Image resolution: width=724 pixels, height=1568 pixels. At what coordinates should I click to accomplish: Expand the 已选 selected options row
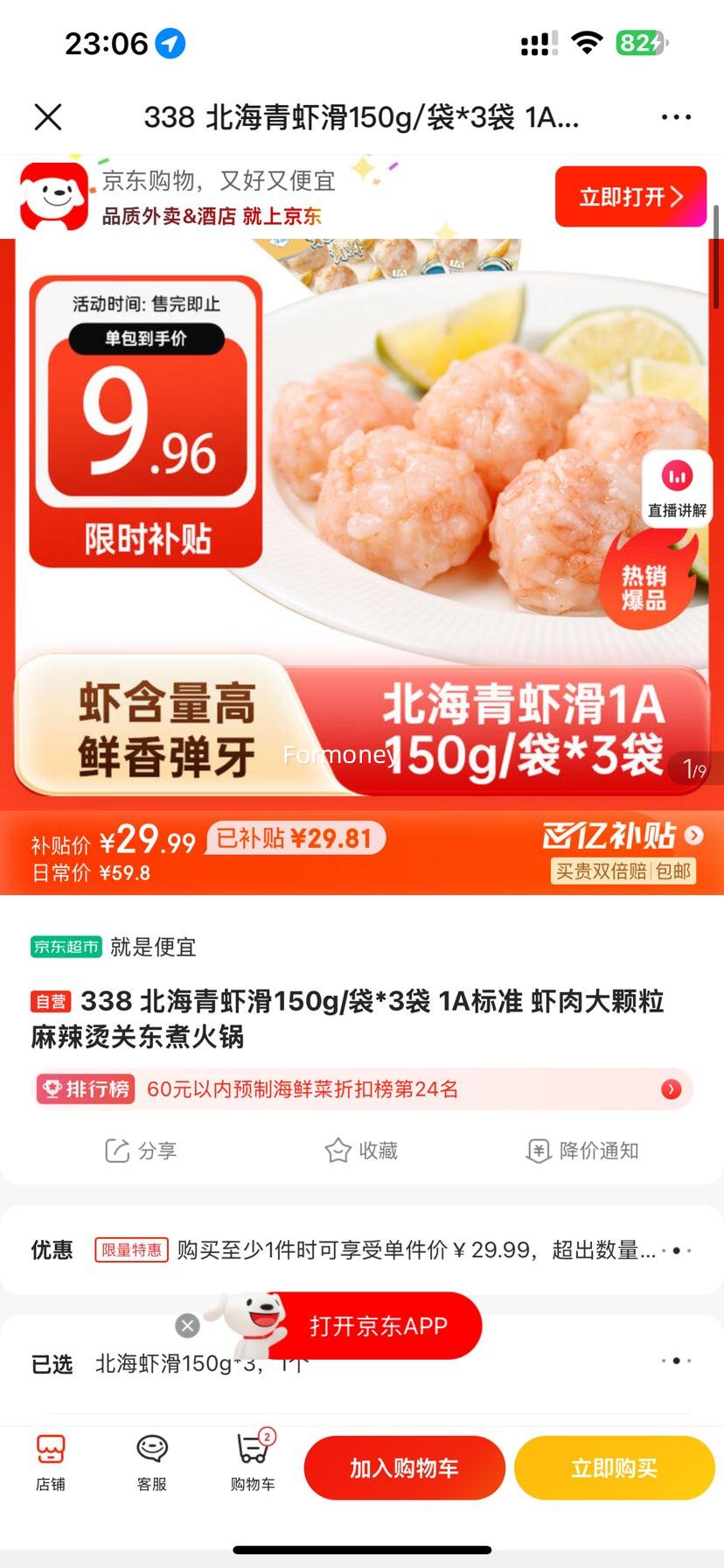pyautogui.click(x=674, y=1361)
